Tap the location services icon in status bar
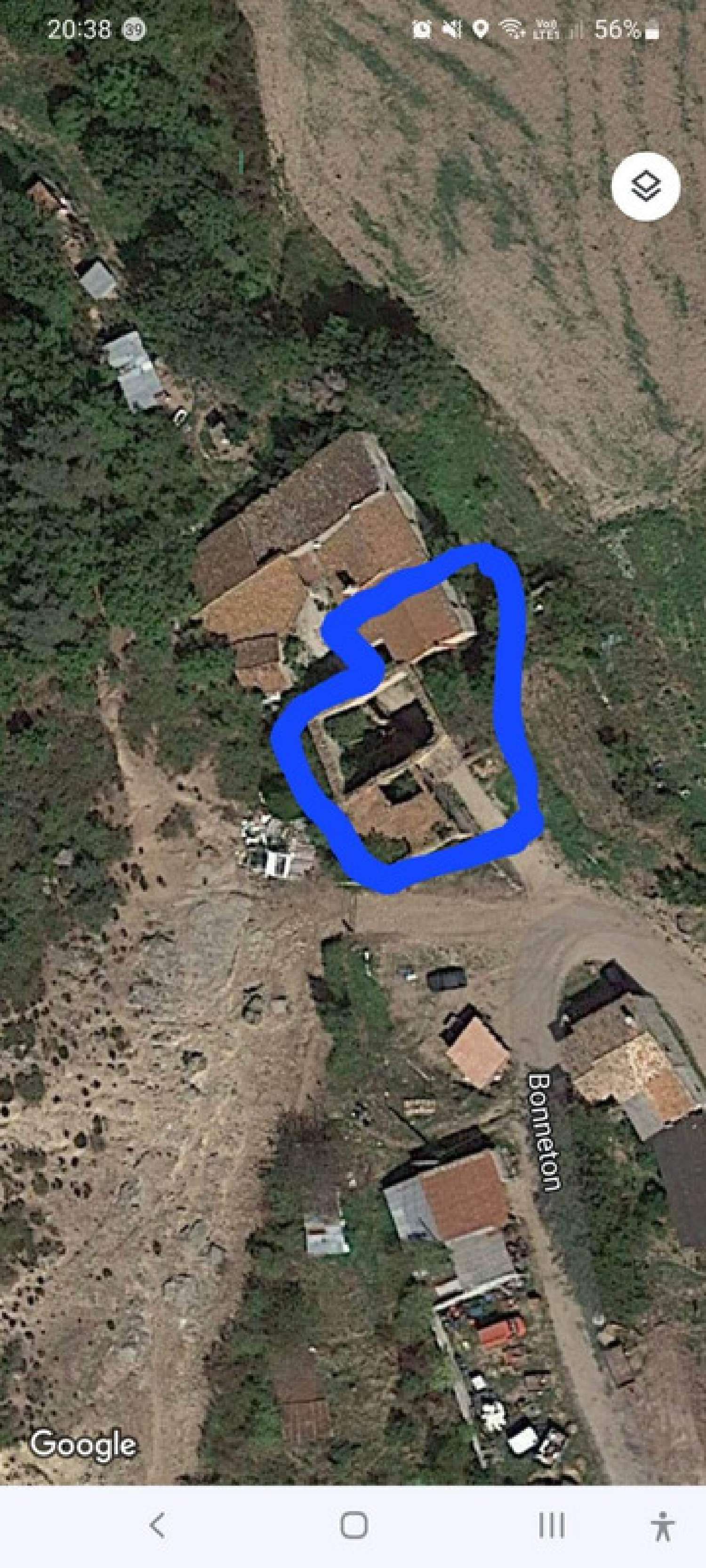 tap(481, 29)
